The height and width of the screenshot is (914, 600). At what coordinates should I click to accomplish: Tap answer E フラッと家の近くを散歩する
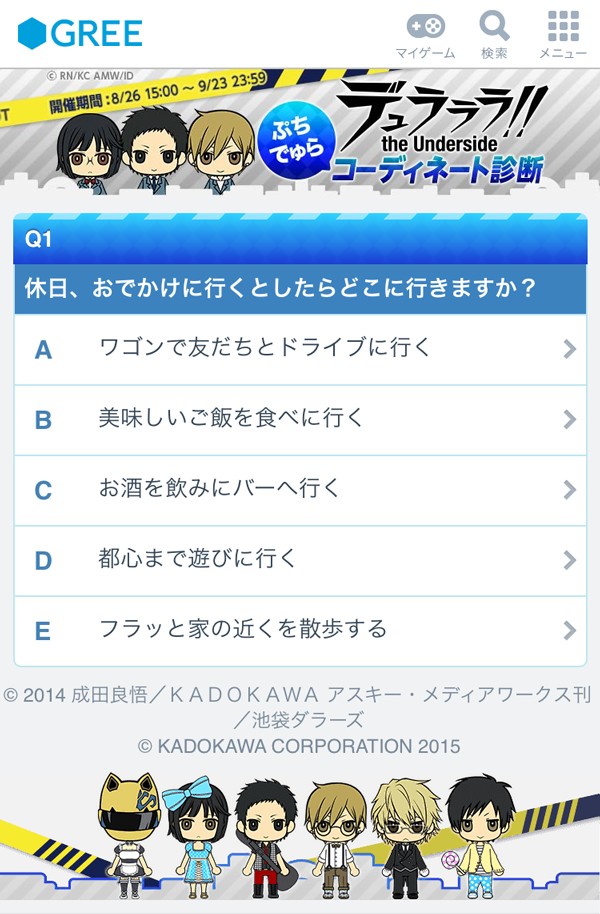tap(300, 630)
